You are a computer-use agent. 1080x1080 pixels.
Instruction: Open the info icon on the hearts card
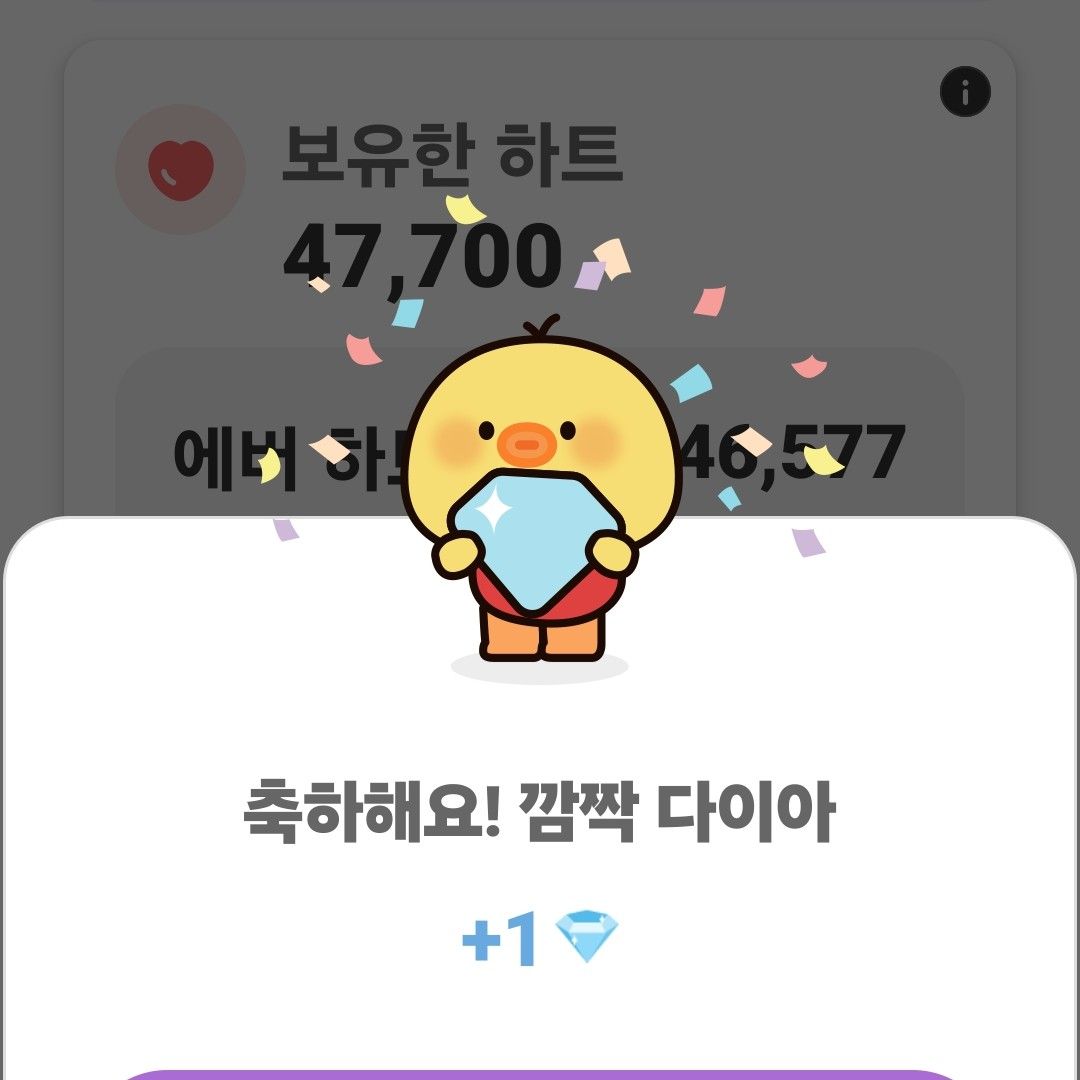(x=965, y=94)
